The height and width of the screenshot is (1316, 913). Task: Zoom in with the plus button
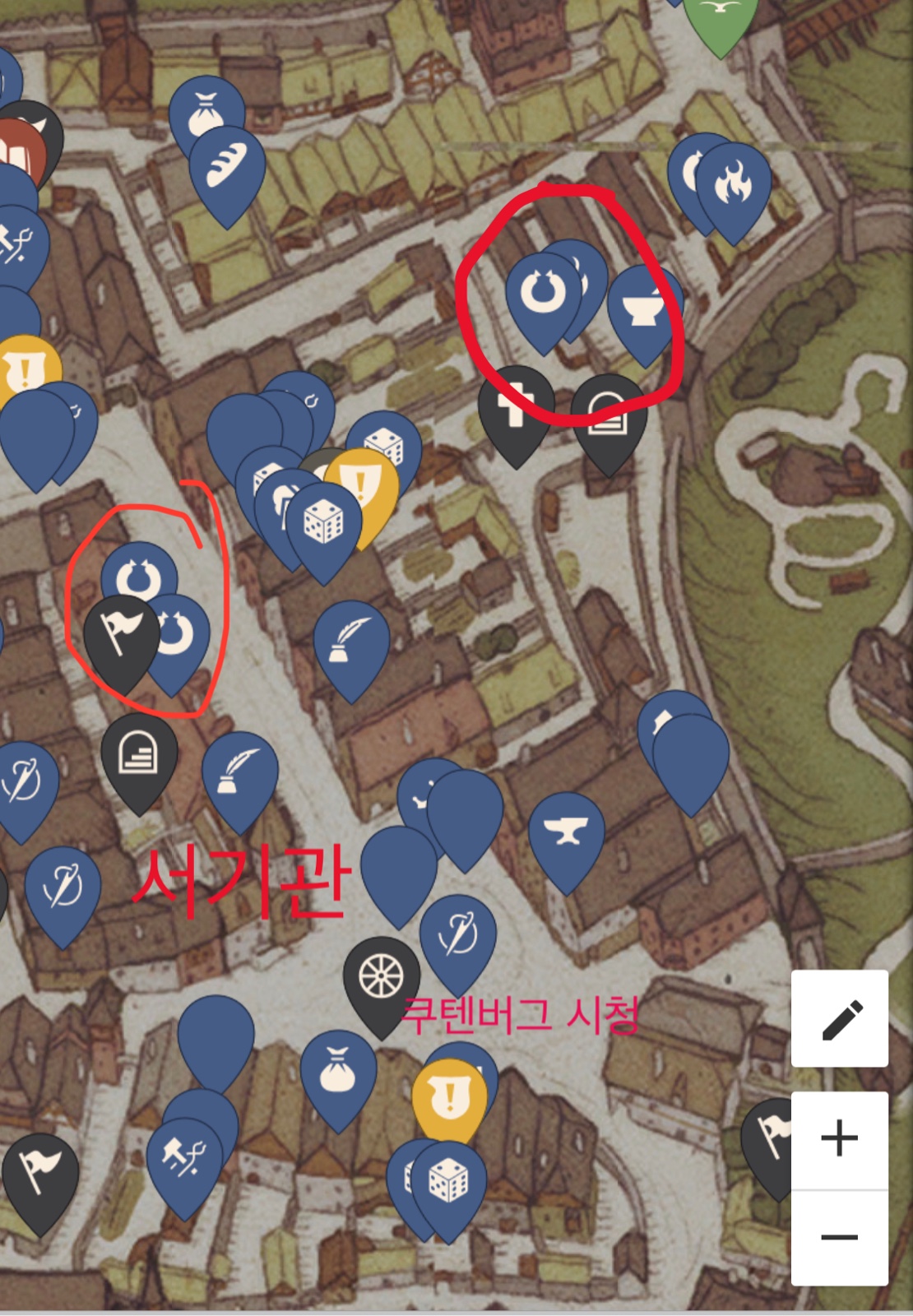(x=840, y=1140)
